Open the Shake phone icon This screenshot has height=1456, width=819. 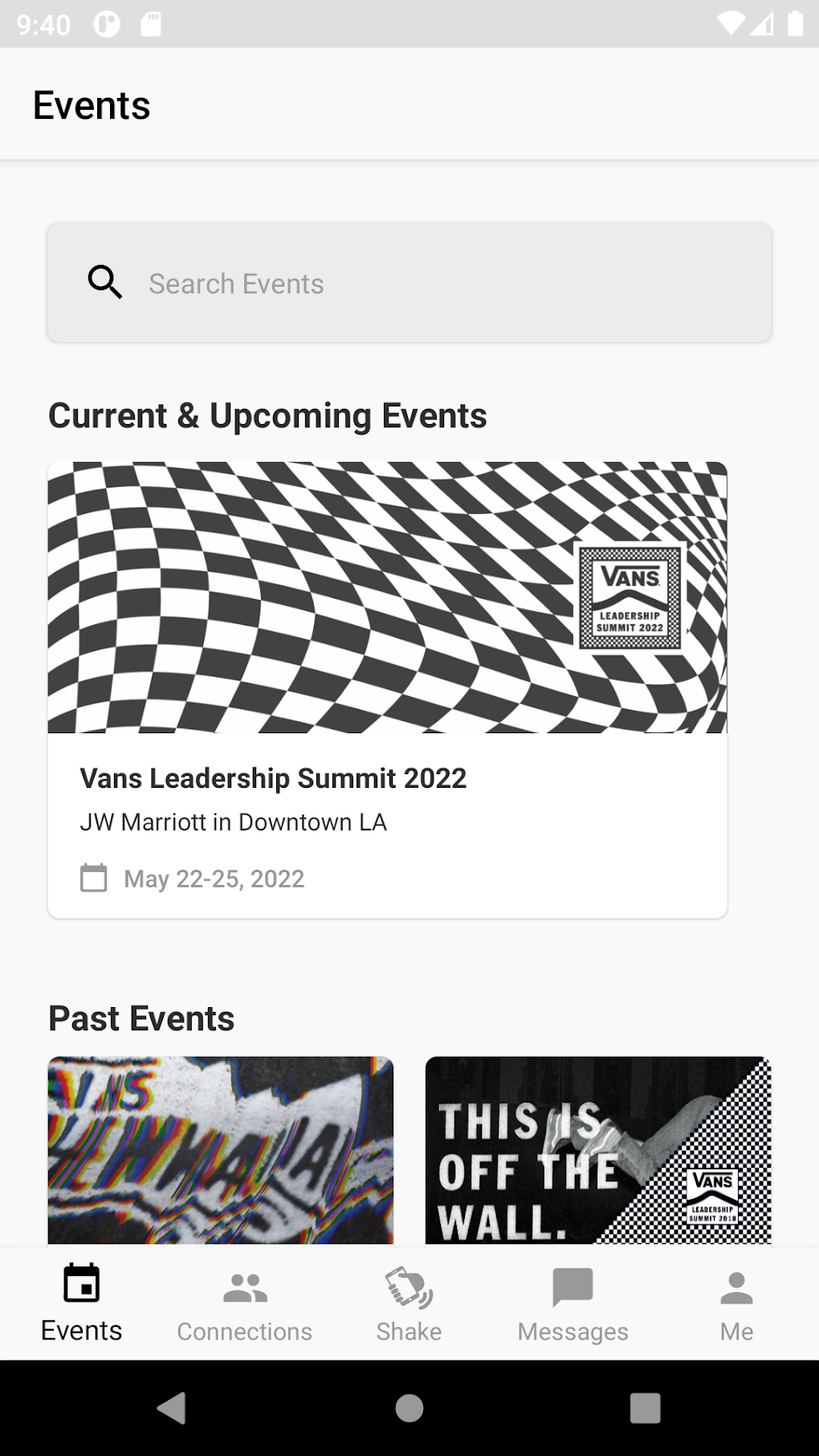click(409, 1283)
